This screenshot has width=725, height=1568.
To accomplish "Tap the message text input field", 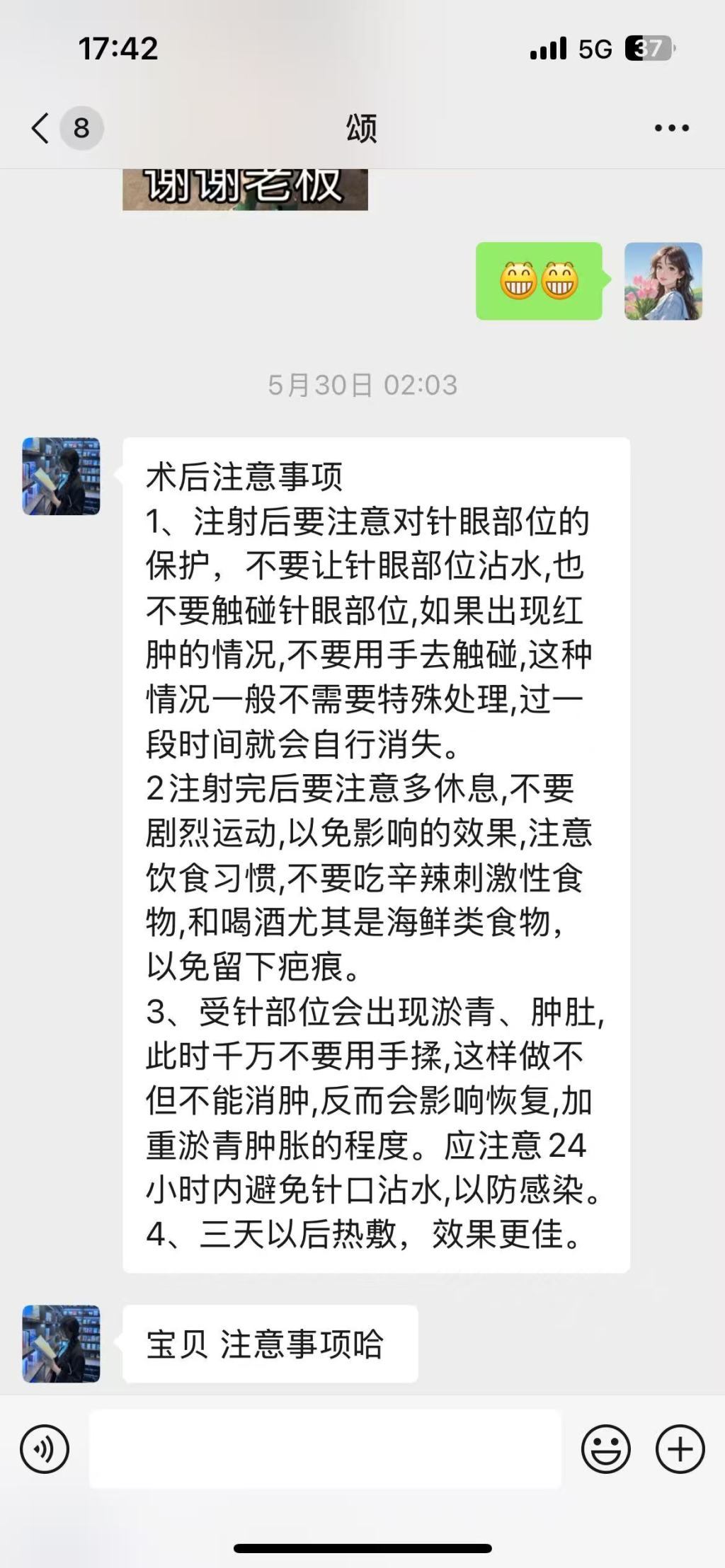I will pos(324,1449).
